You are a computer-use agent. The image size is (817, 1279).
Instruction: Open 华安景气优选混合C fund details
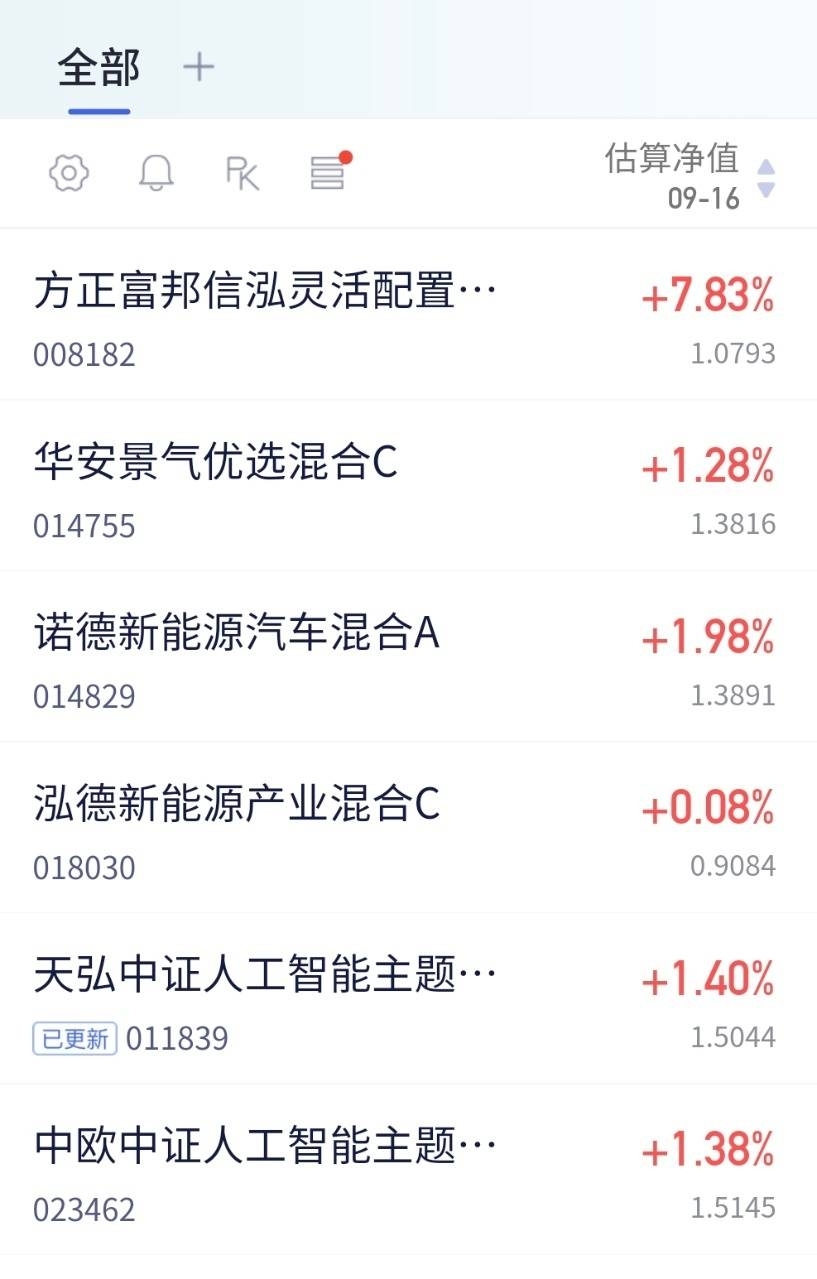pyautogui.click(x=408, y=486)
